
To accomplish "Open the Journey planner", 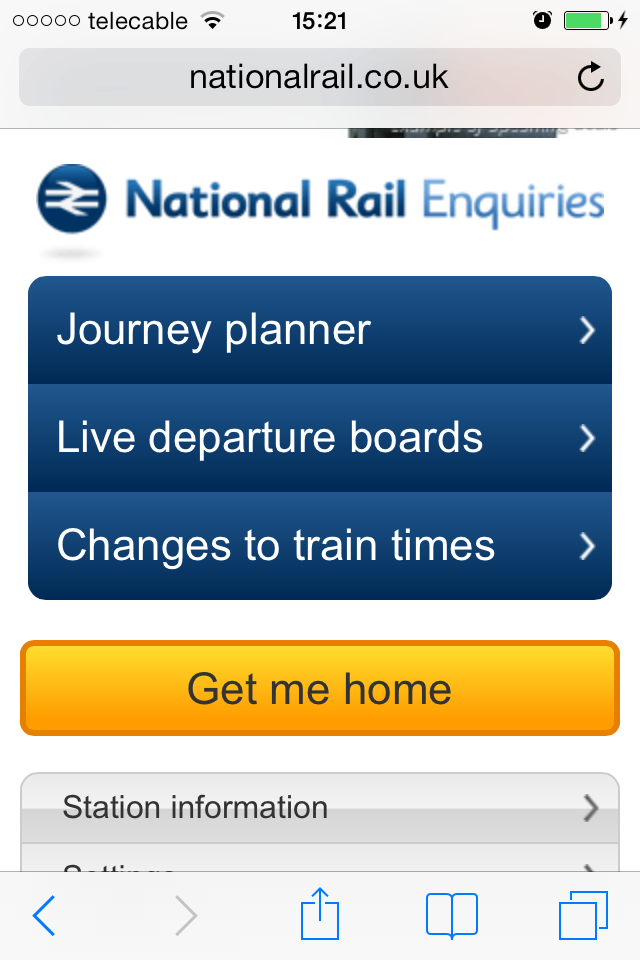I will tap(319, 331).
